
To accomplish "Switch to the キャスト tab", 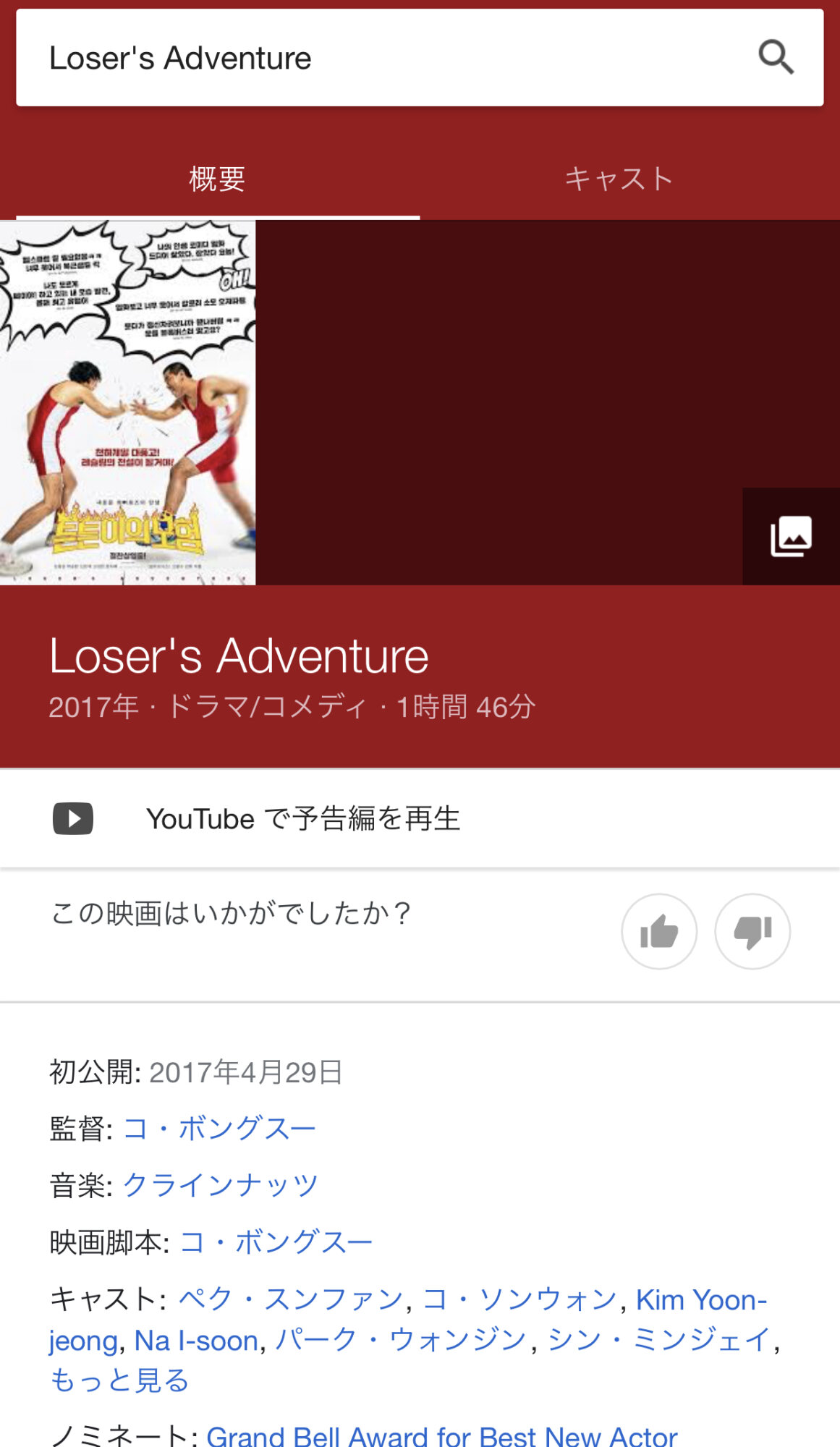I will 619,179.
